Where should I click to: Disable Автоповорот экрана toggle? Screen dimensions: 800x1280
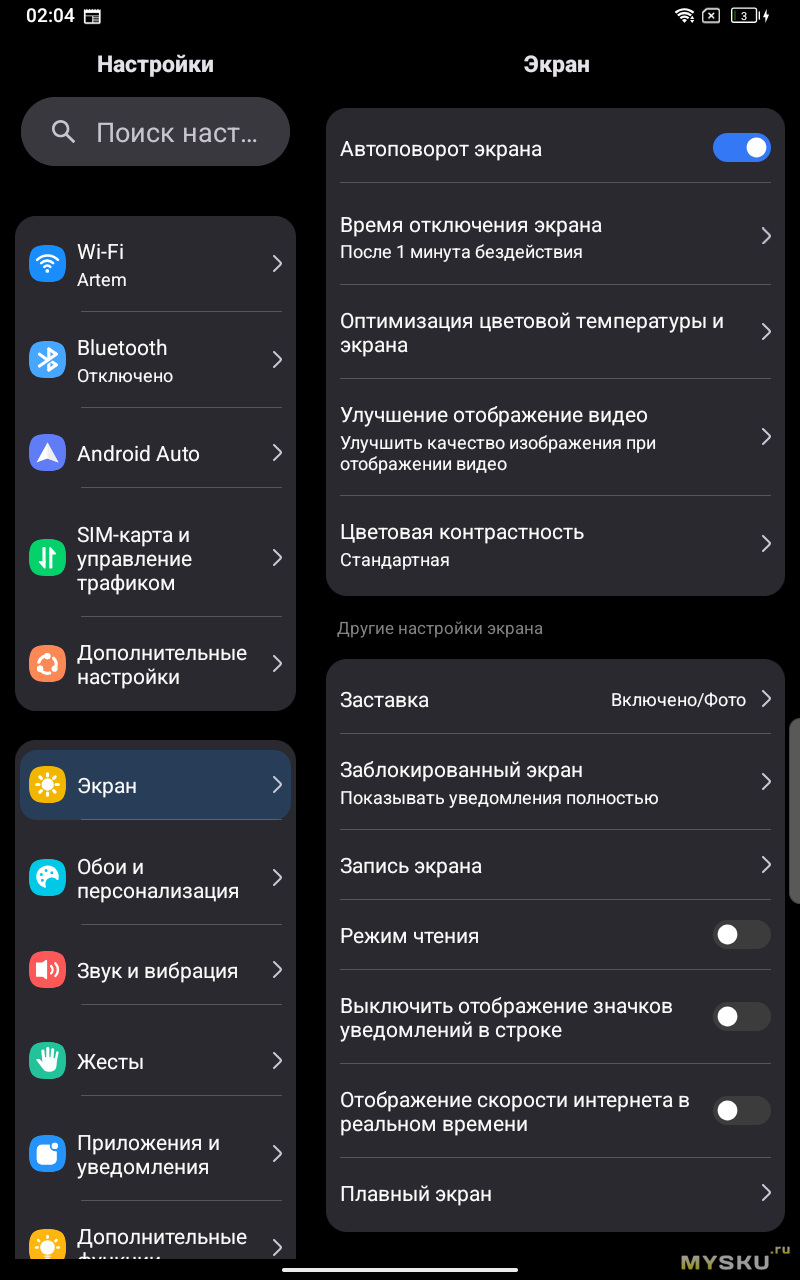[x=741, y=148]
